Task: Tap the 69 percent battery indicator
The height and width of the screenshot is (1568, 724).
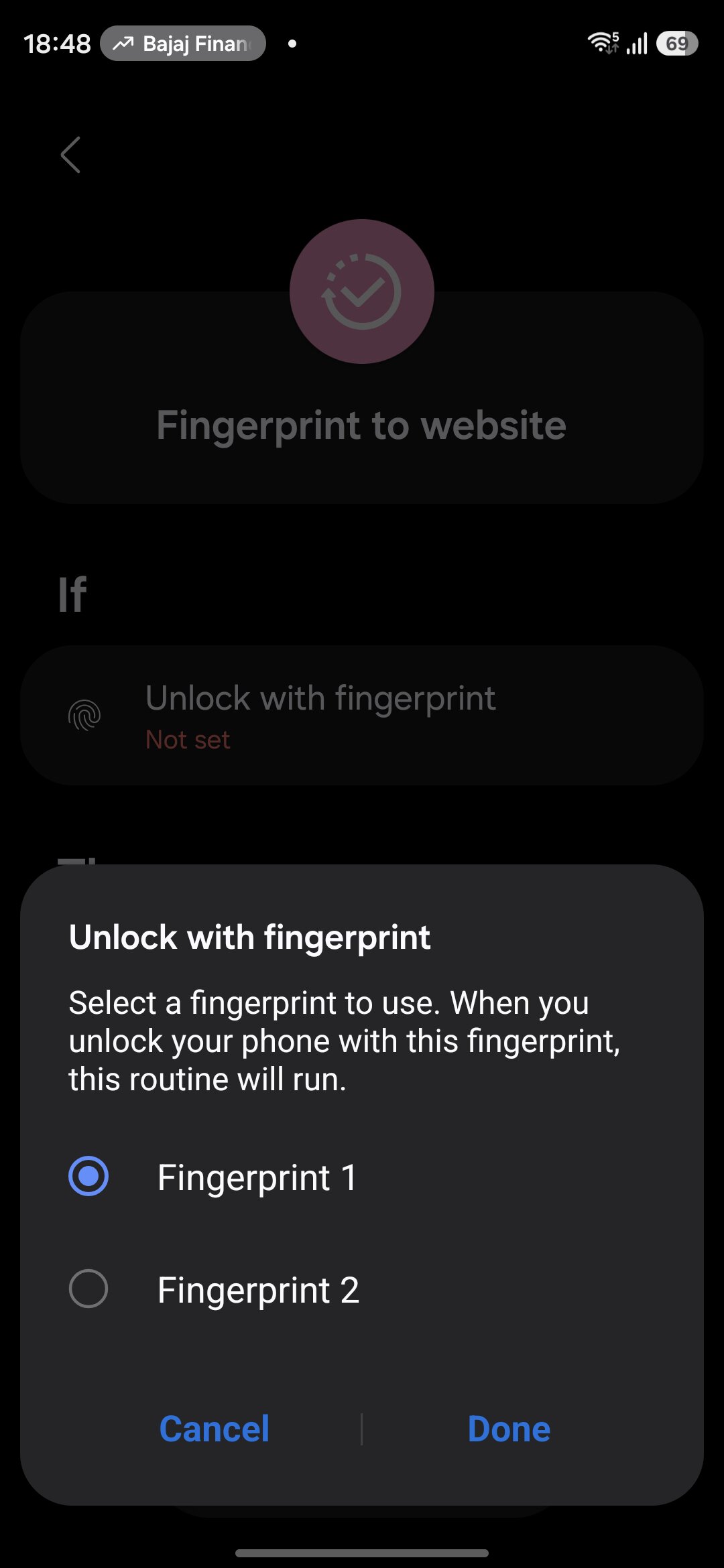Action: [x=676, y=43]
